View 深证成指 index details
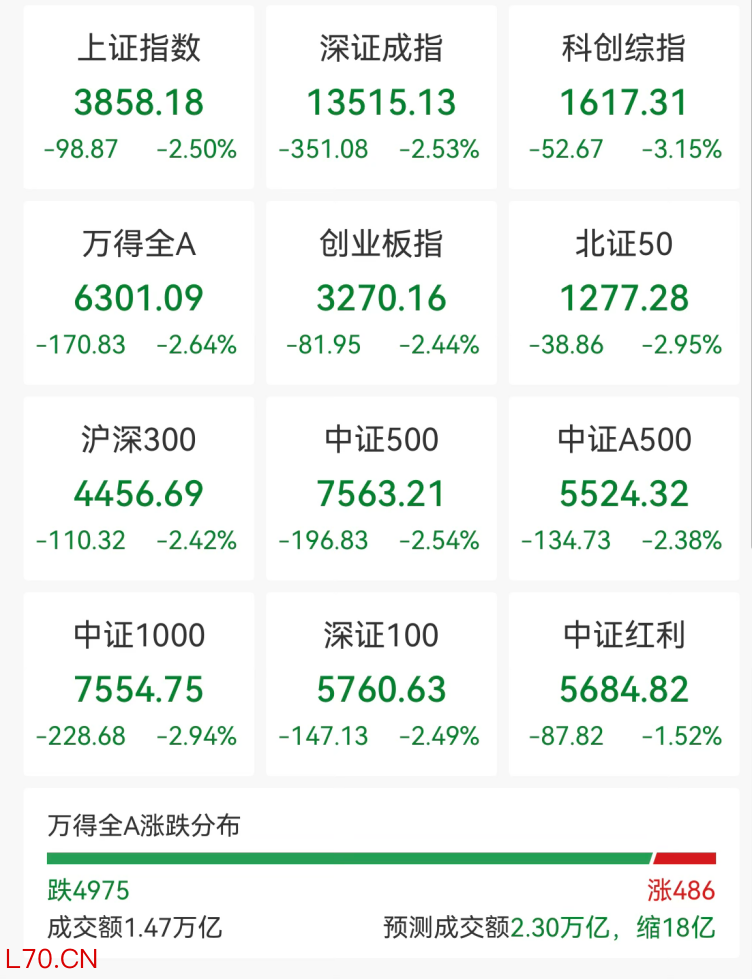Image resolution: width=752 pixels, height=979 pixels. click(381, 98)
